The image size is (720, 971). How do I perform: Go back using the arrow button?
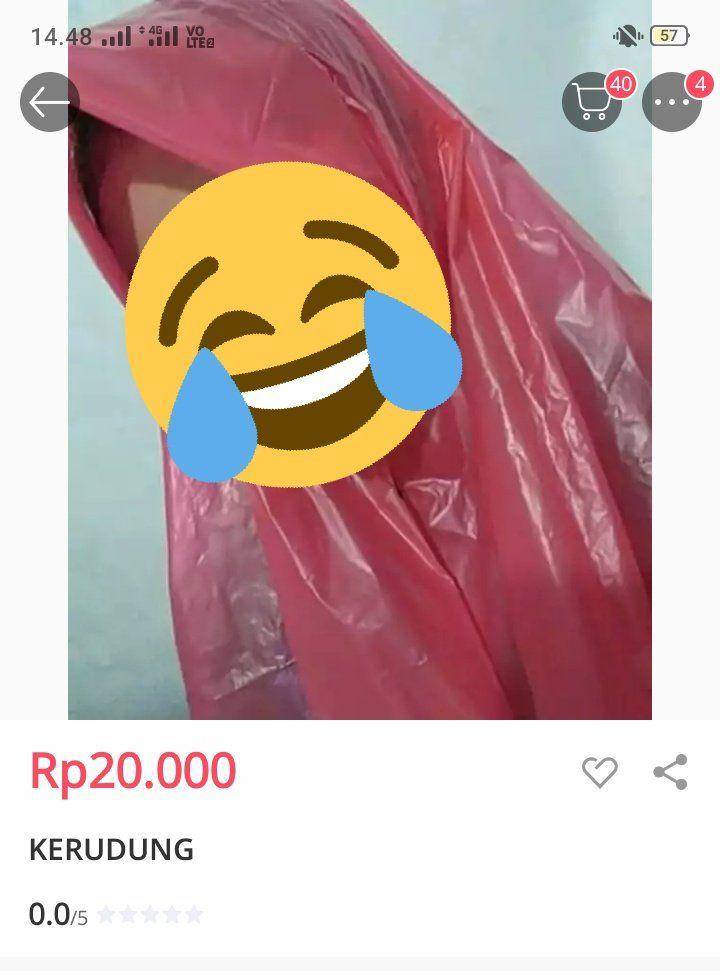click(49, 102)
